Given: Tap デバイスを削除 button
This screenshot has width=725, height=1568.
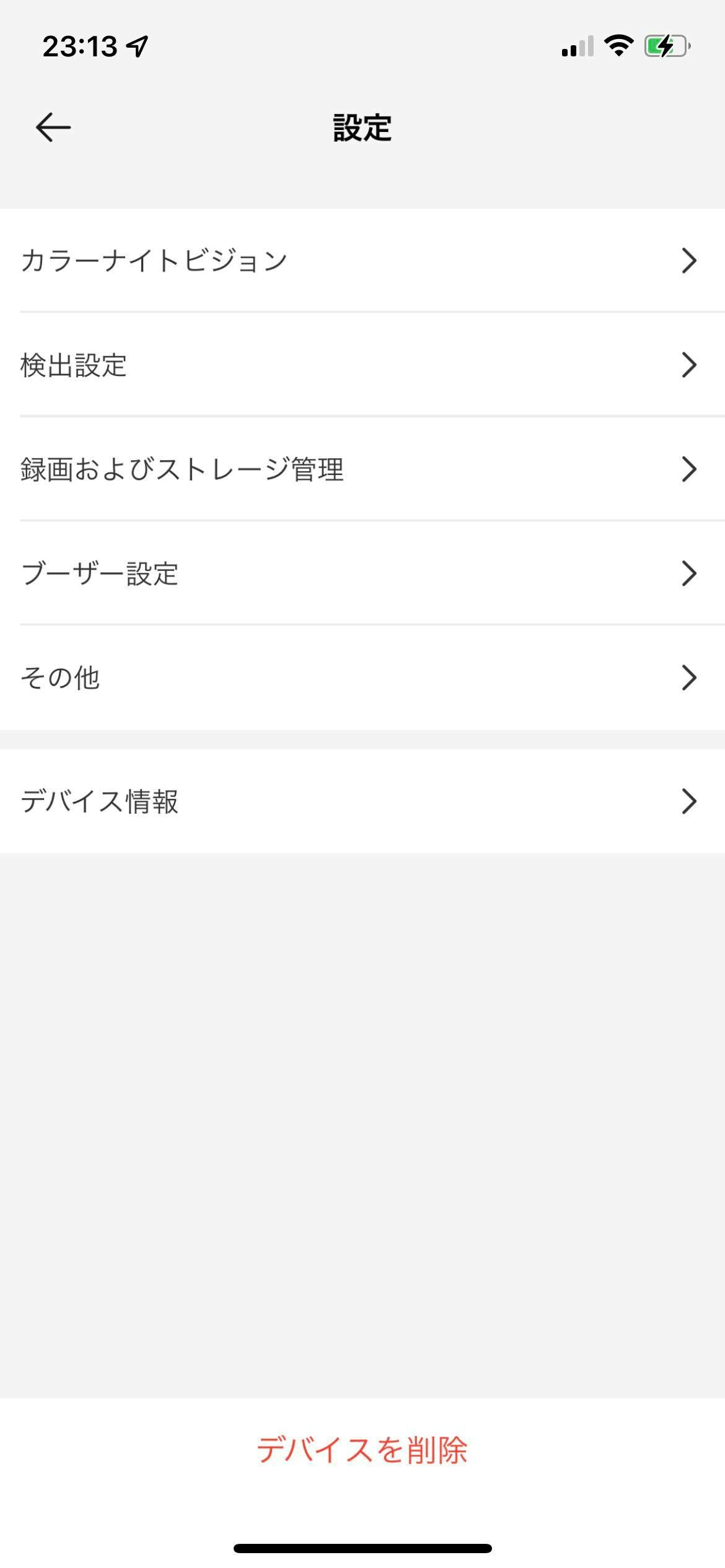Looking at the screenshot, I should click(362, 1450).
